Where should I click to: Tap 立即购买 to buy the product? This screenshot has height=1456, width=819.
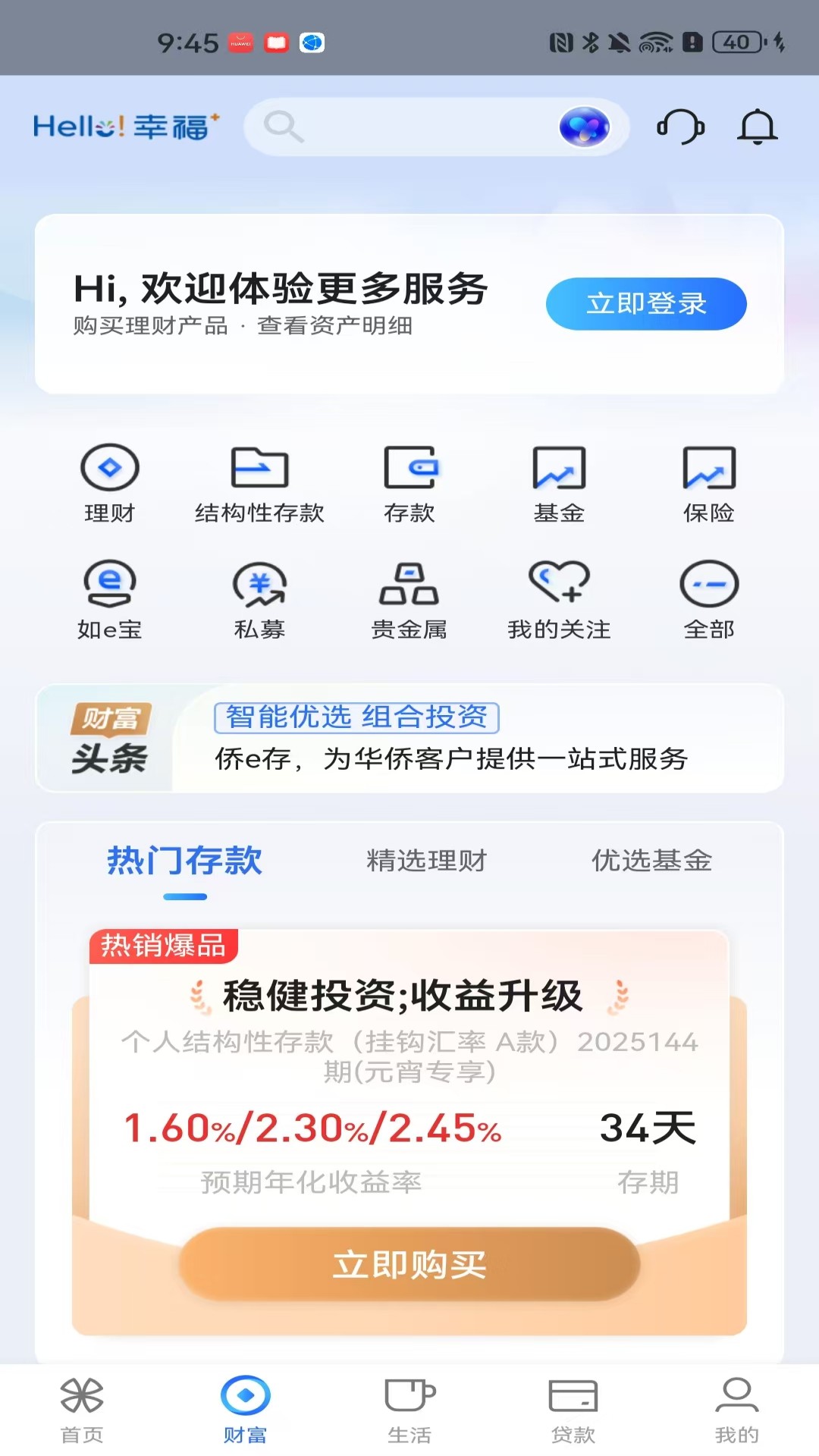point(409,1263)
